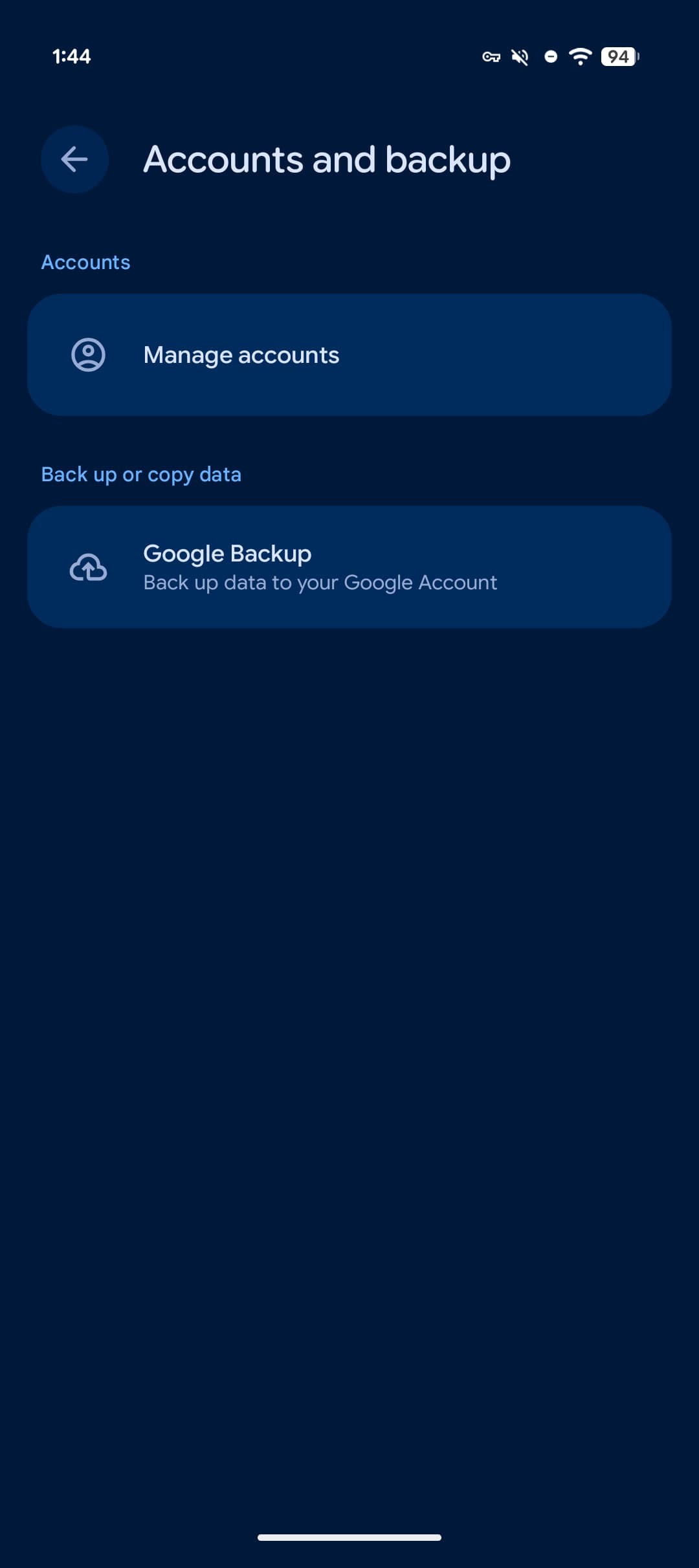The height and width of the screenshot is (1568, 699).
Task: Open Google Backup settings
Action: pyautogui.click(x=349, y=567)
